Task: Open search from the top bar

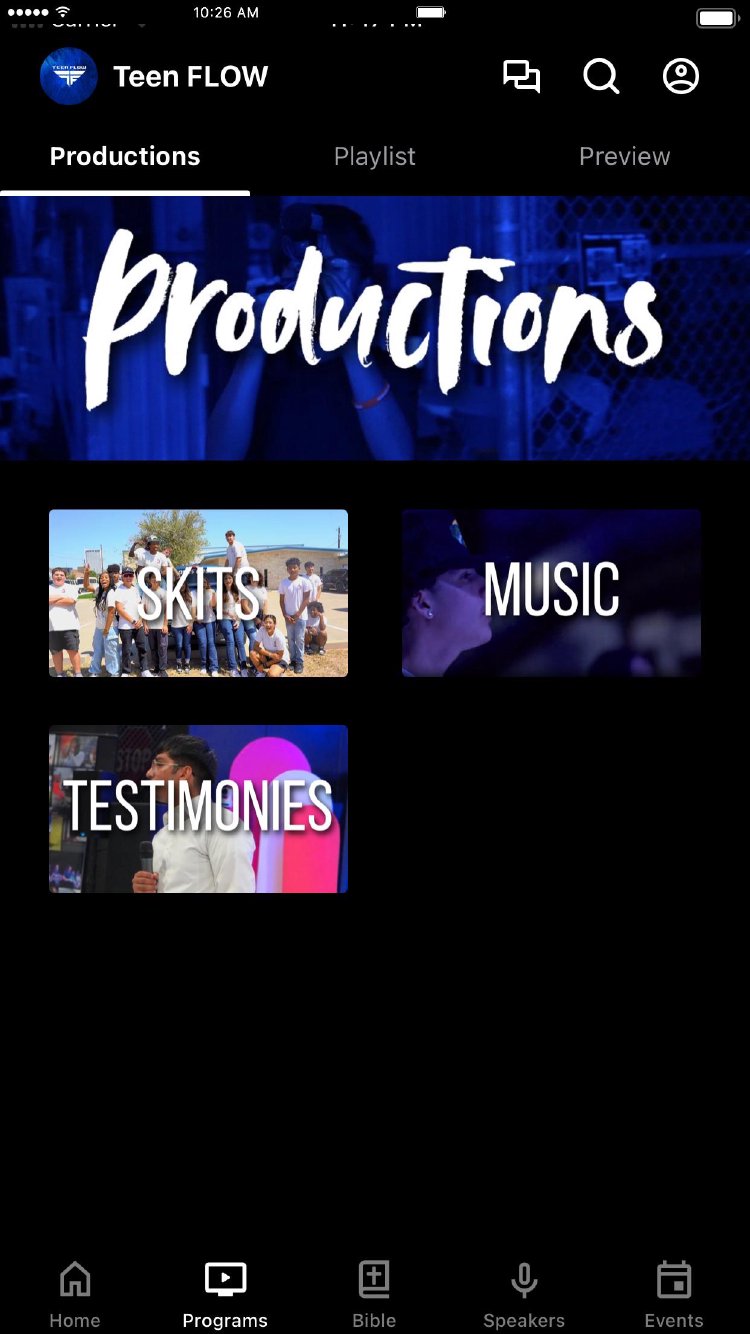Action: [x=601, y=77]
